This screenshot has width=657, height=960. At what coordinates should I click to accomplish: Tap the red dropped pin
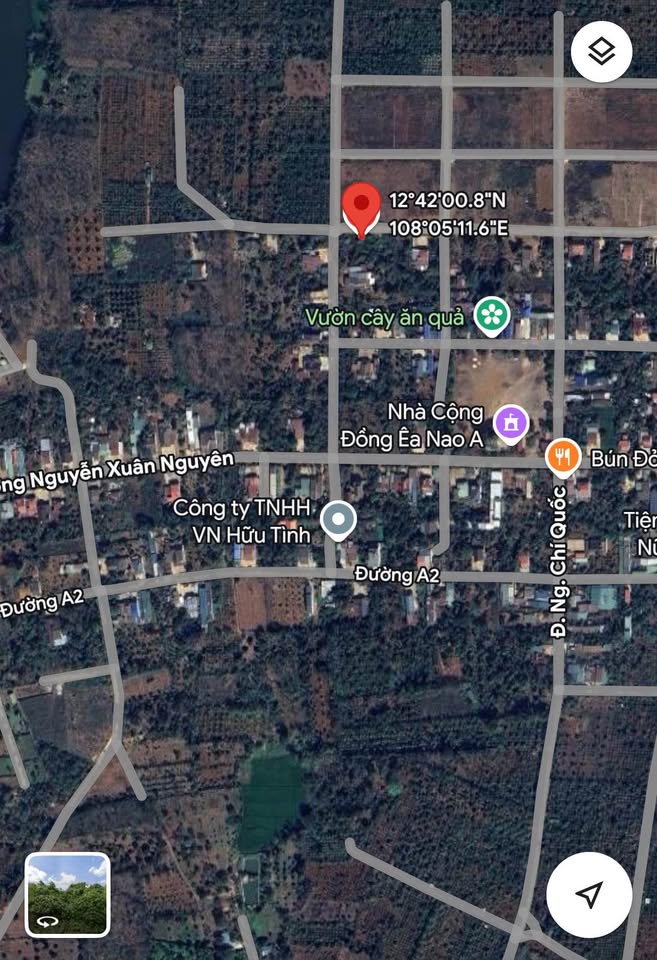tap(361, 207)
